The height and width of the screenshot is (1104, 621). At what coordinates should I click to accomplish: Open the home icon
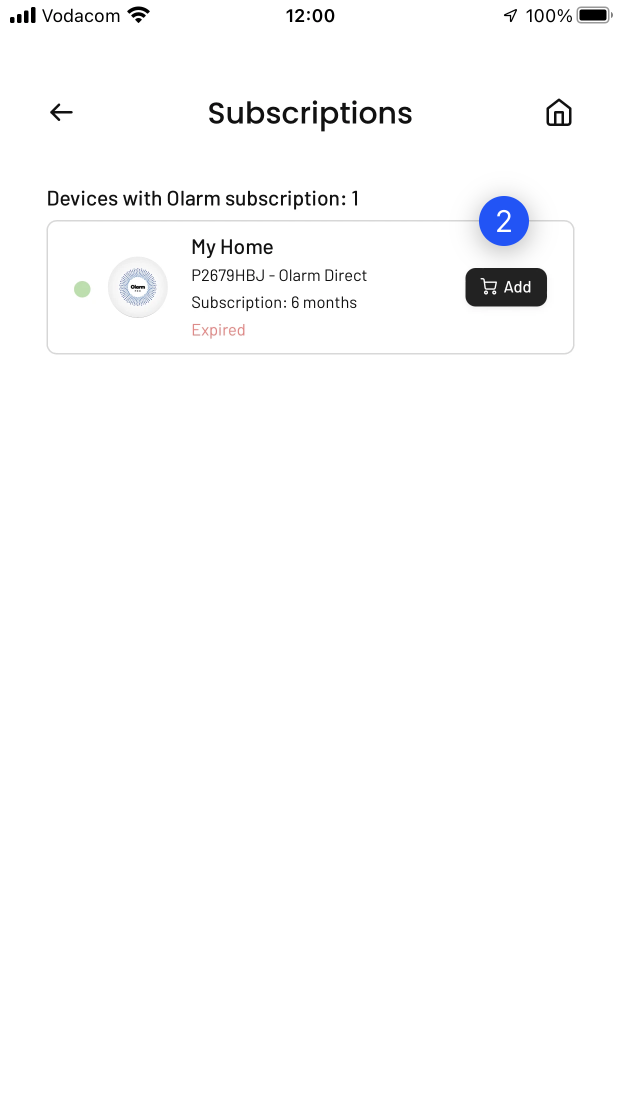point(559,113)
